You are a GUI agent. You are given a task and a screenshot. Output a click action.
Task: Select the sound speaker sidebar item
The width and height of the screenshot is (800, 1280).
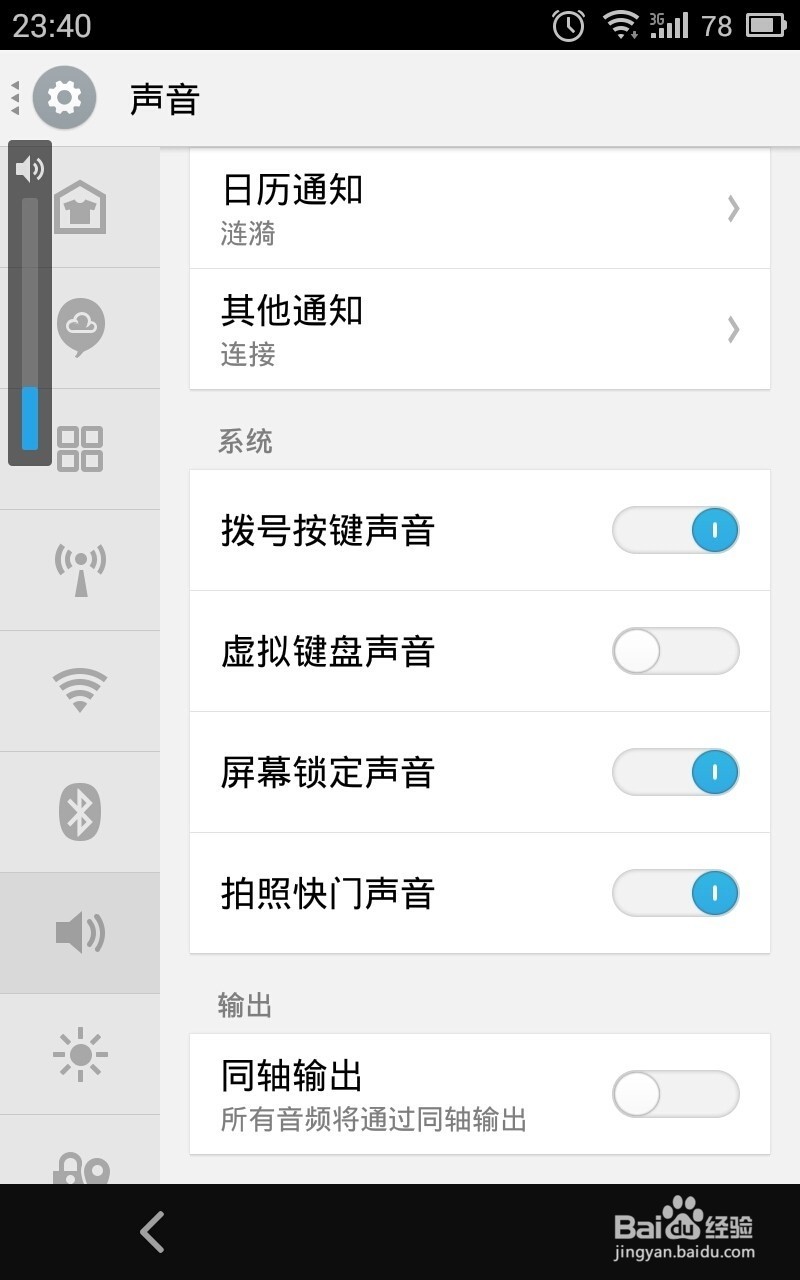pyautogui.click(x=80, y=933)
